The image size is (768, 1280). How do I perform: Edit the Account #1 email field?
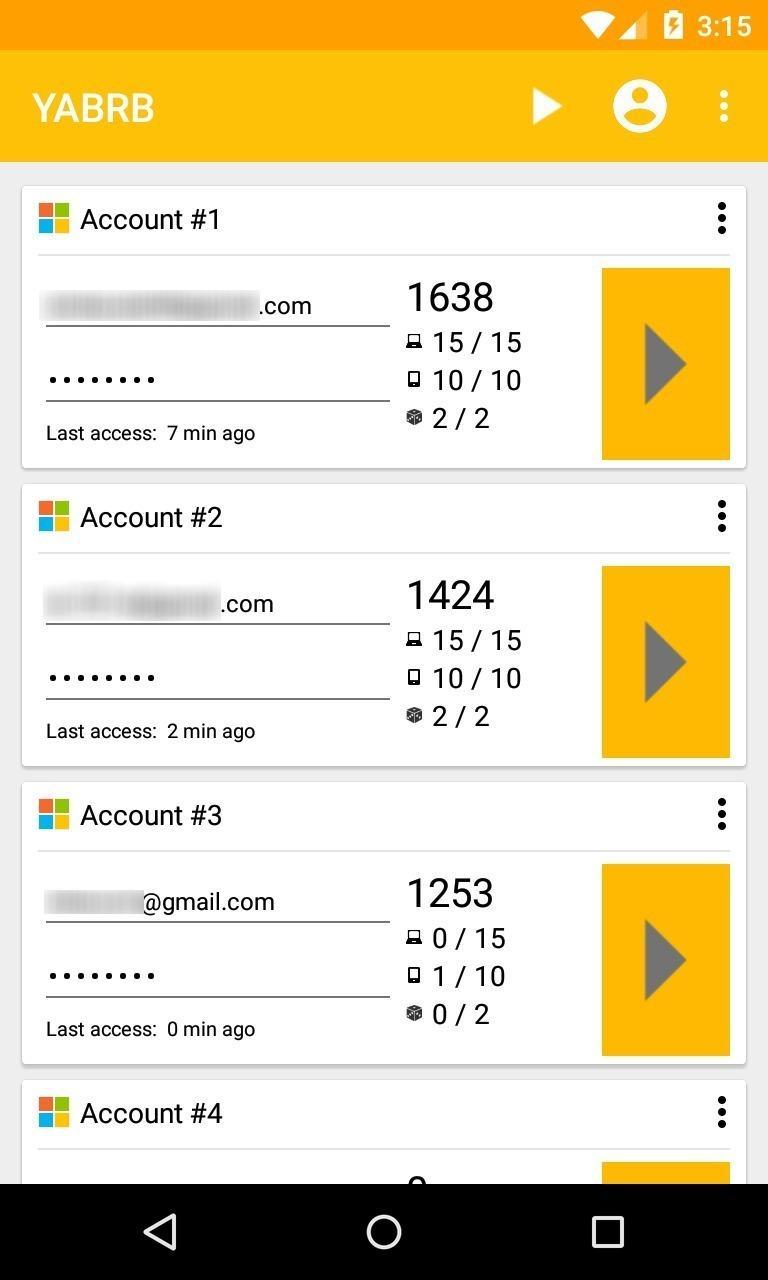pyautogui.click(x=217, y=305)
